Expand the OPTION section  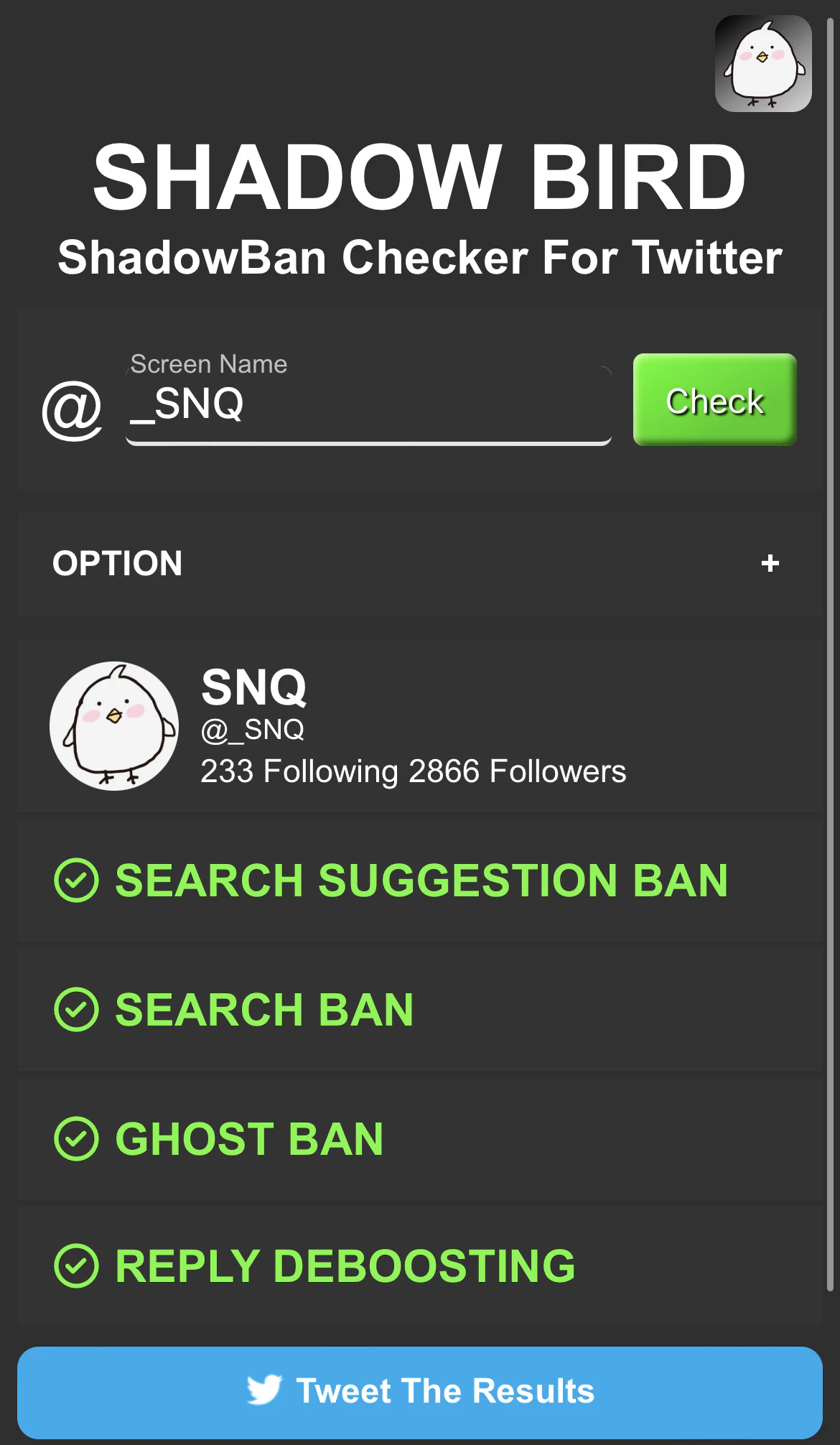(x=770, y=564)
